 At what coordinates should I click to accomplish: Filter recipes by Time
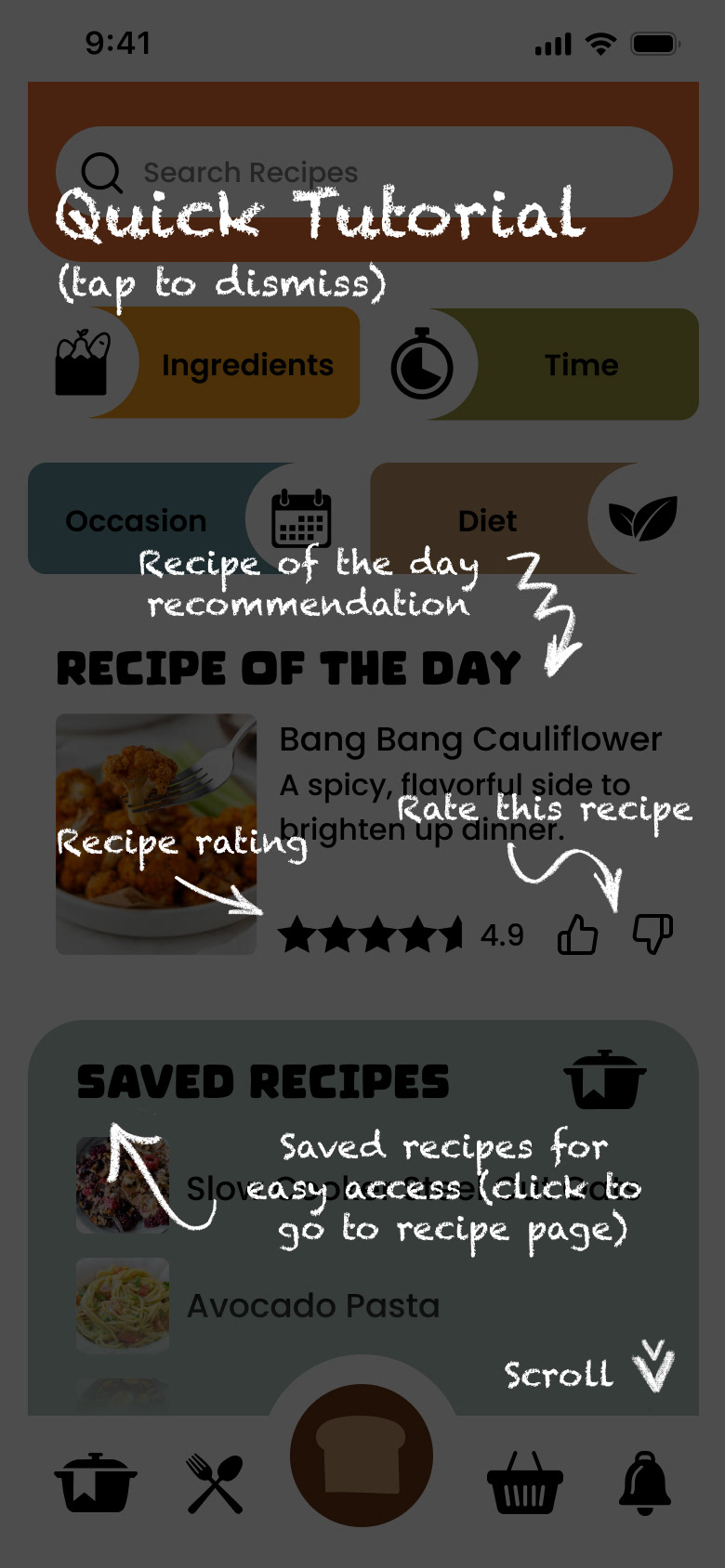[543, 364]
